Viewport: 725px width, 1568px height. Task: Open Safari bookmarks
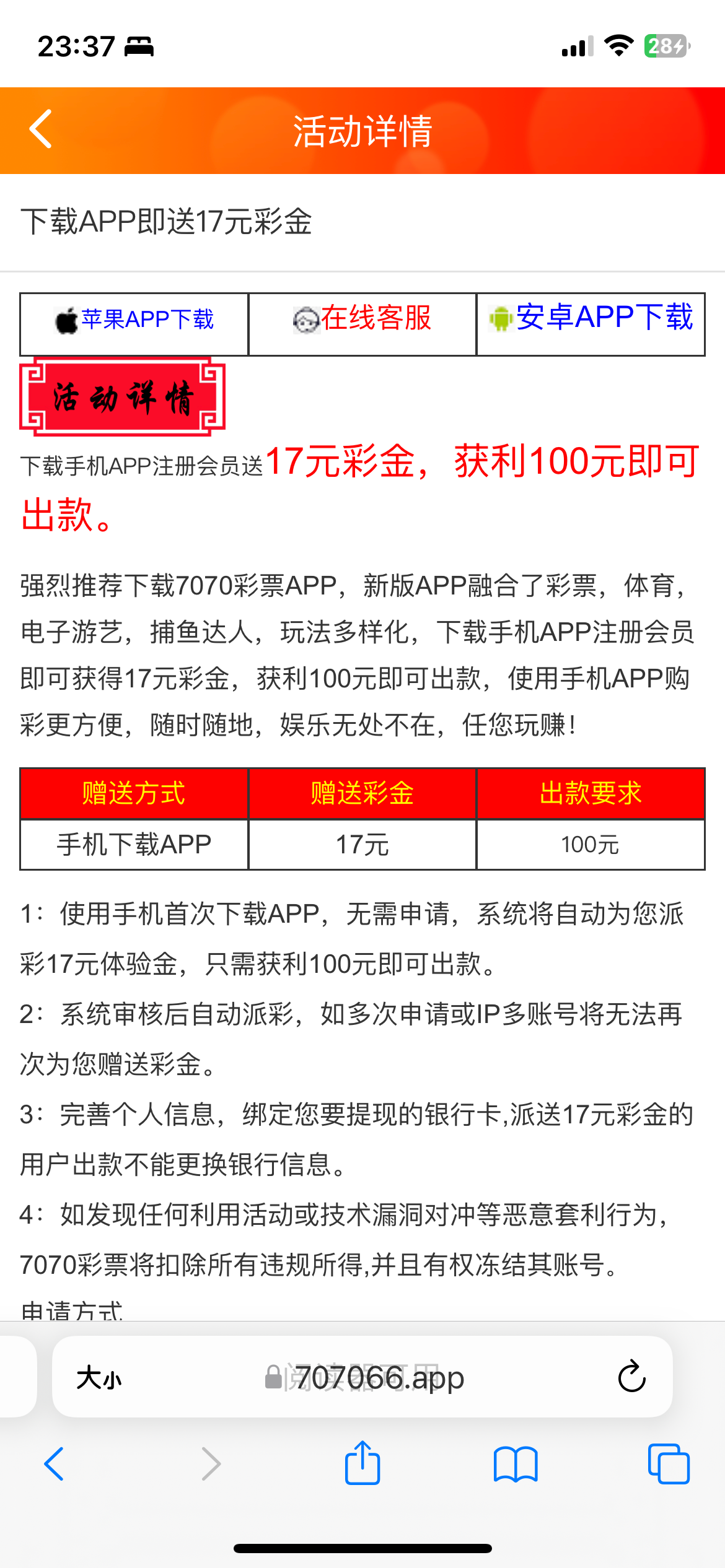click(x=516, y=1464)
